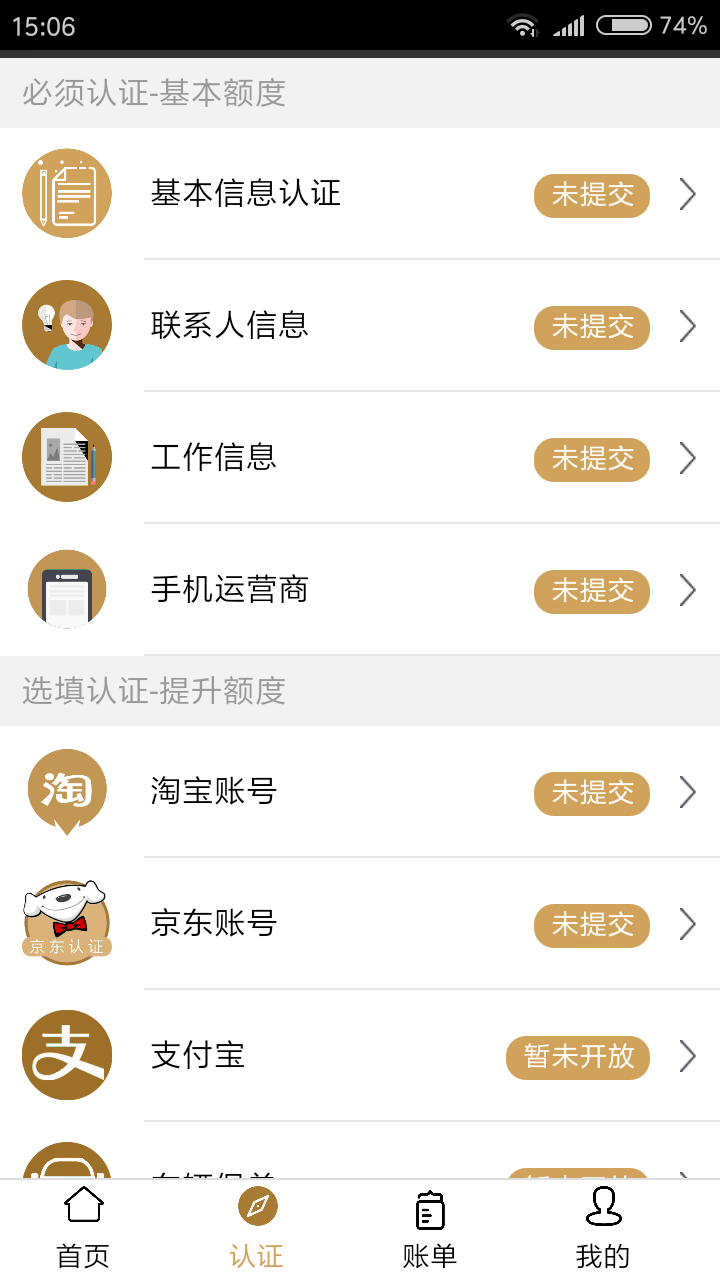Open the 联系人信息 row
720x1280 pixels.
pos(360,325)
